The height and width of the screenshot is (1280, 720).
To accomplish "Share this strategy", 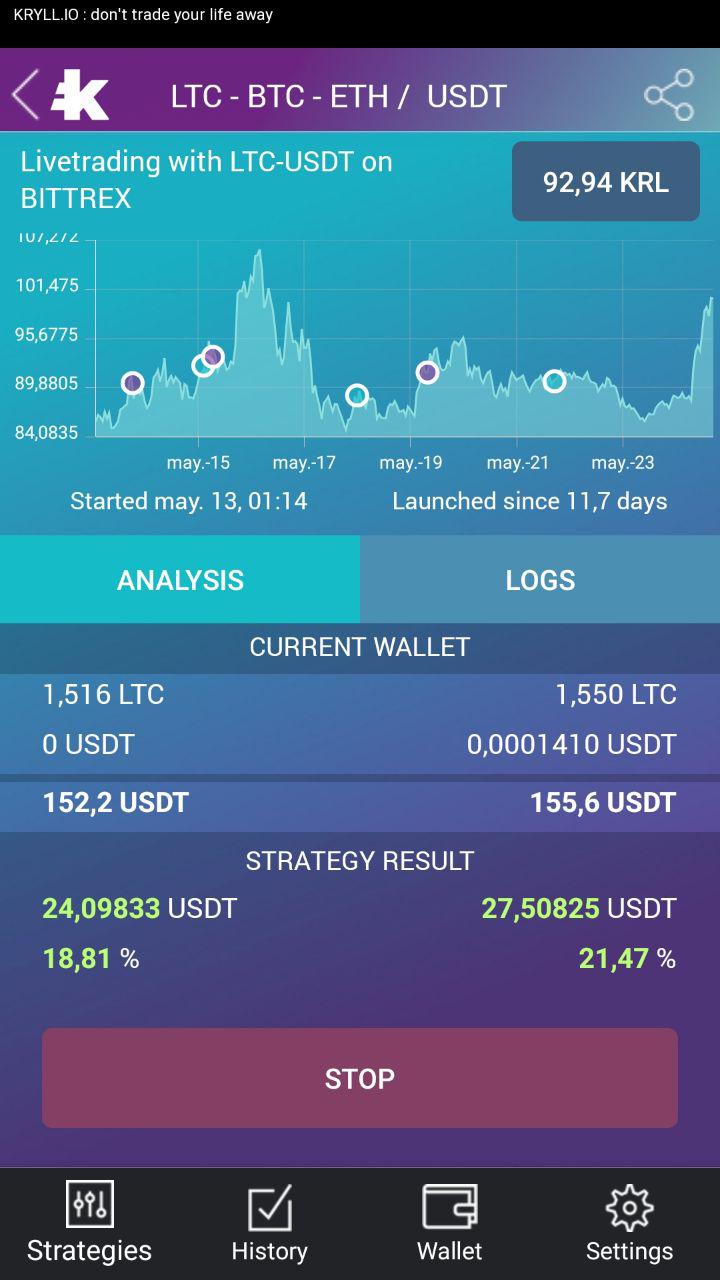I will [x=669, y=96].
